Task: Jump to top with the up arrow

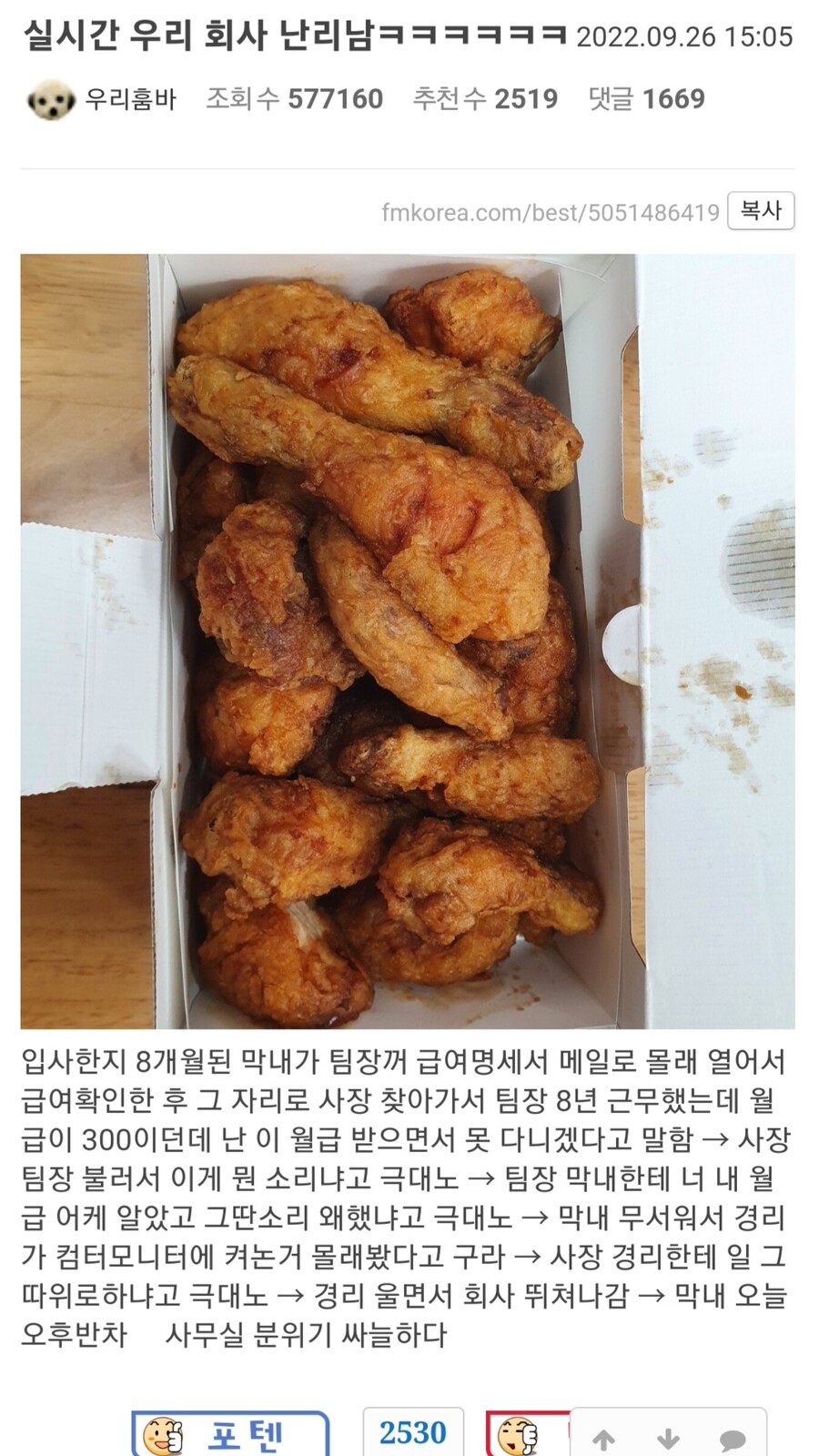Action: click(x=603, y=1439)
